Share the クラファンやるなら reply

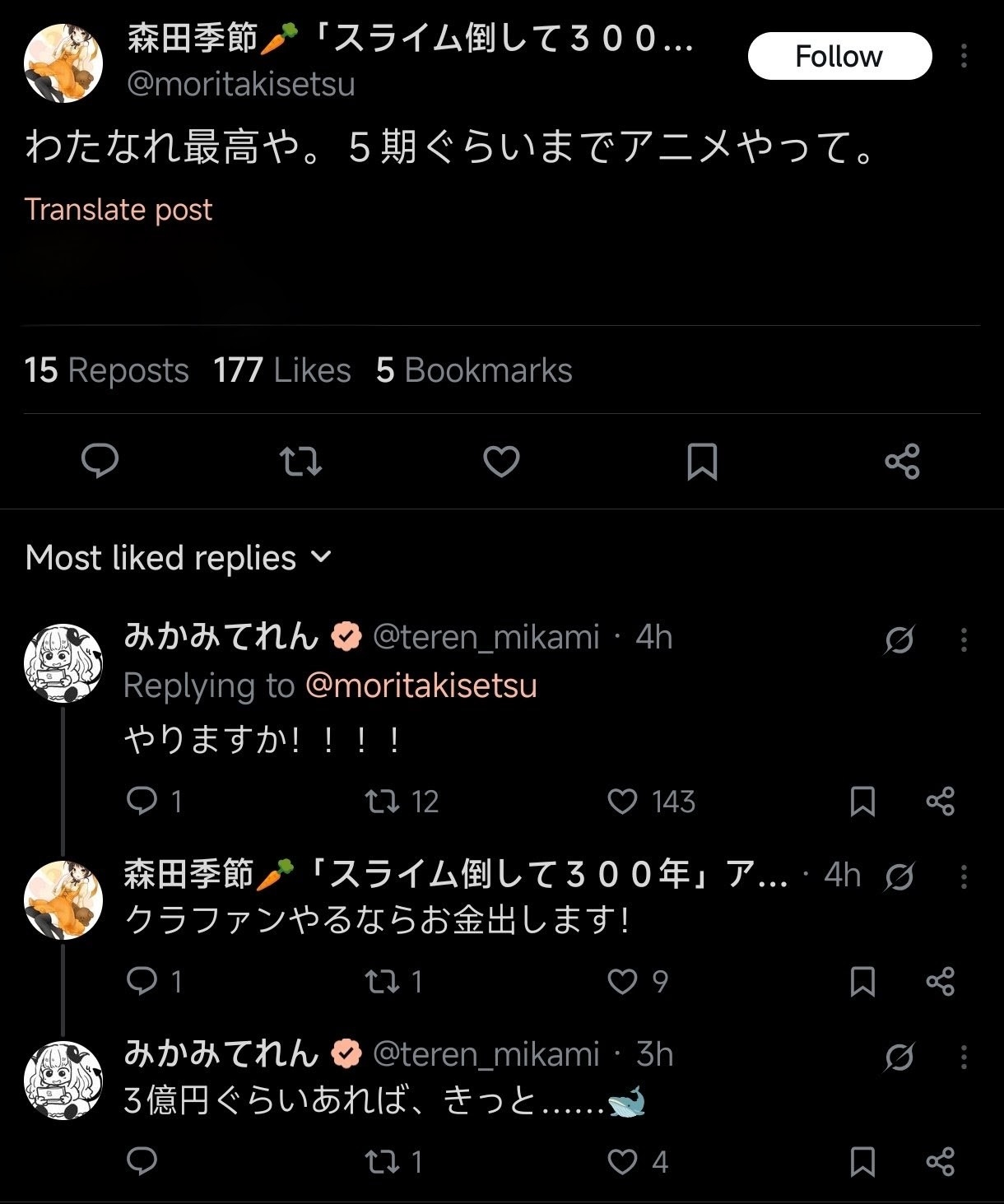tap(940, 981)
